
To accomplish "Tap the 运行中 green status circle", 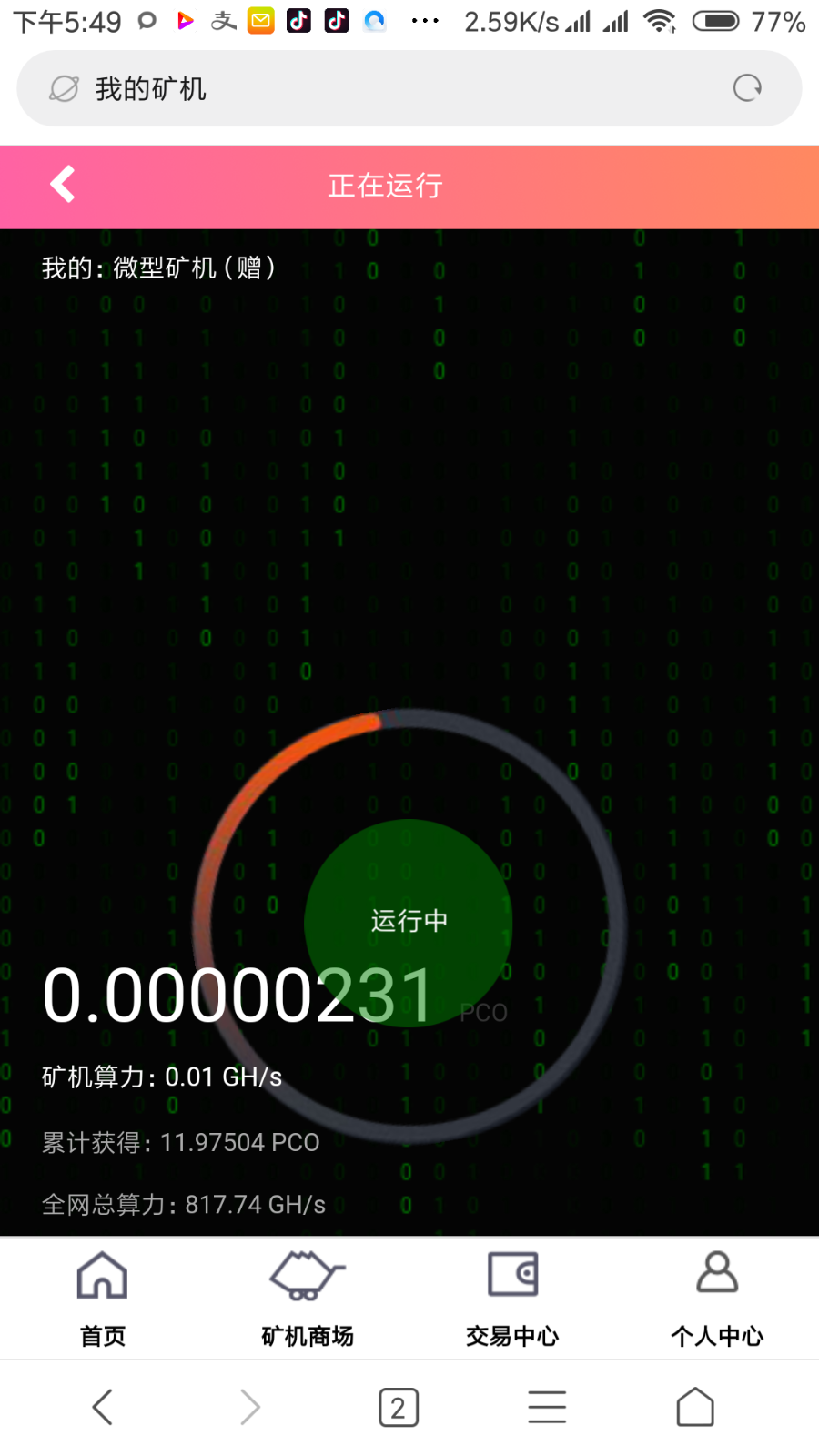I will 409,922.
